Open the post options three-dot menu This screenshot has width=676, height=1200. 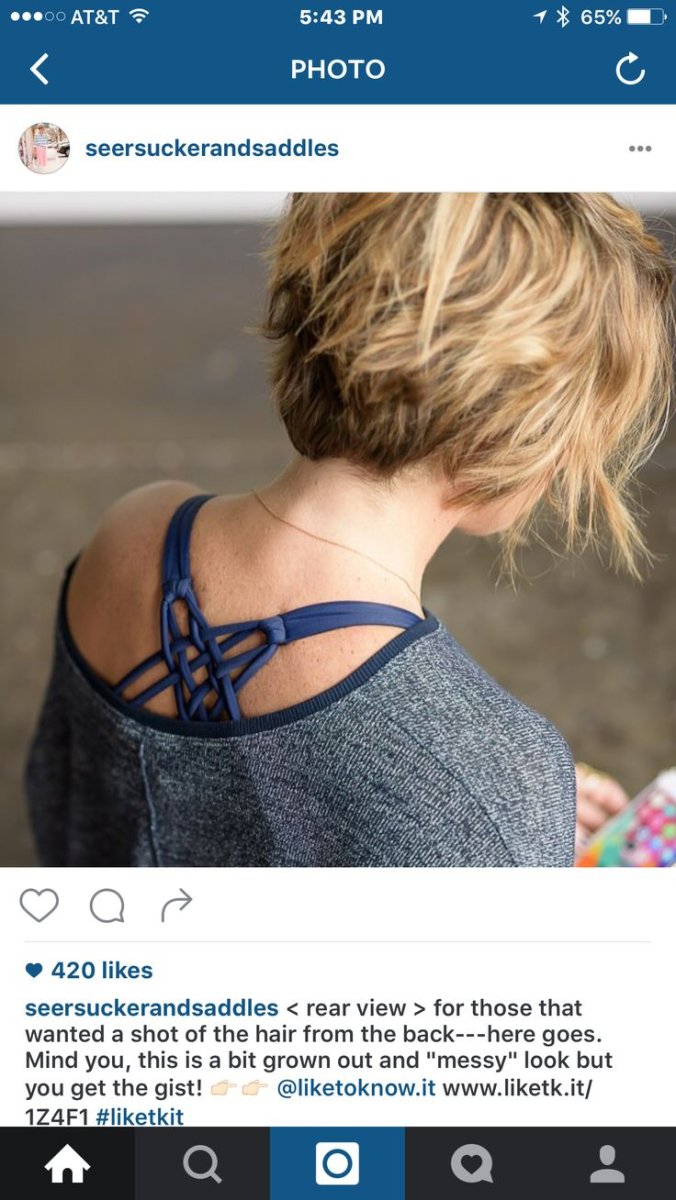[x=640, y=149]
